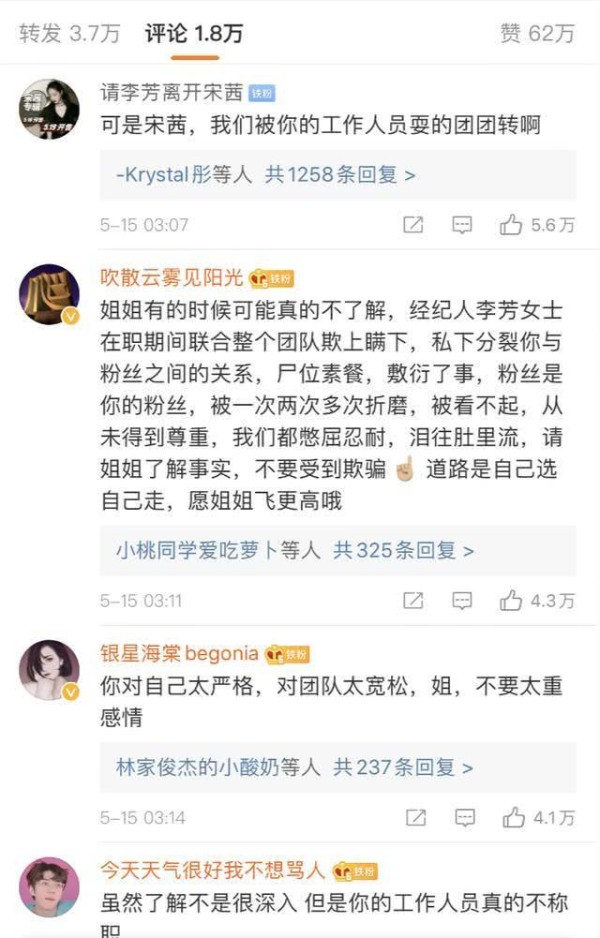Share the comment posted at 5-15 03:11

click(413, 600)
